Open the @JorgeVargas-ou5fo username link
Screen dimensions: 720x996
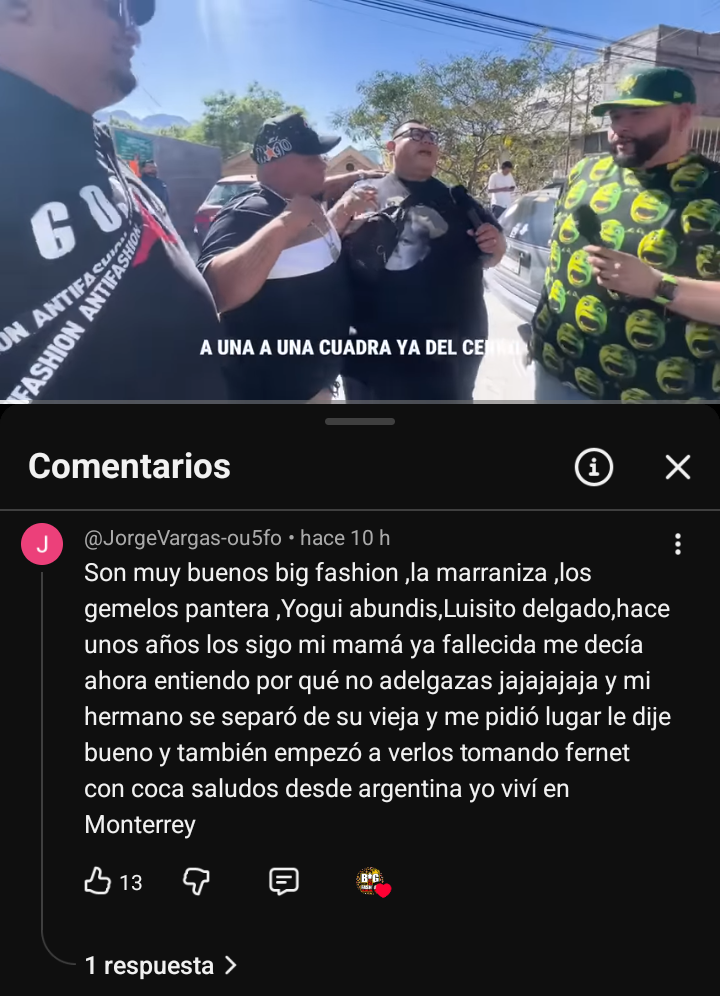(182, 538)
